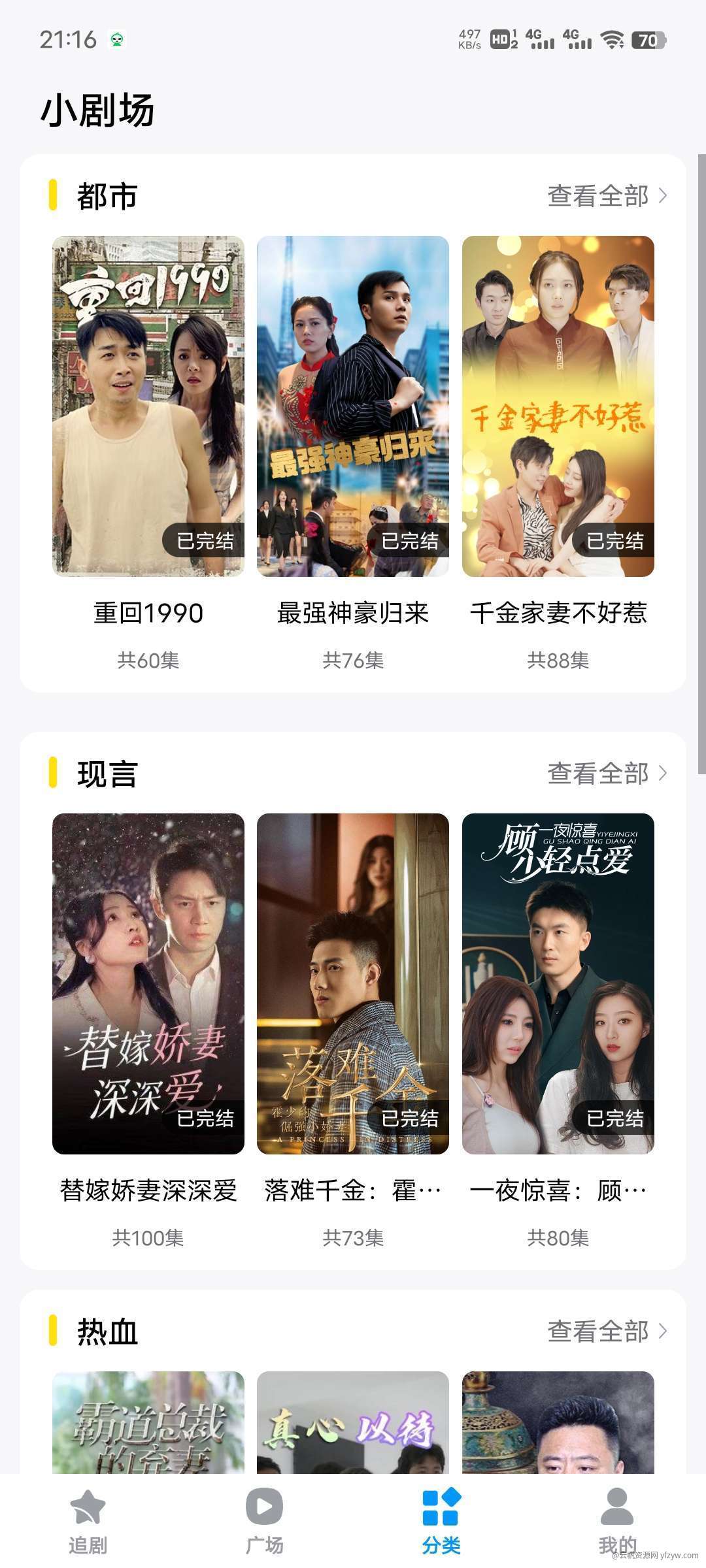
Task: Open the 真心以待 drama poster
Action: [x=353, y=1423]
